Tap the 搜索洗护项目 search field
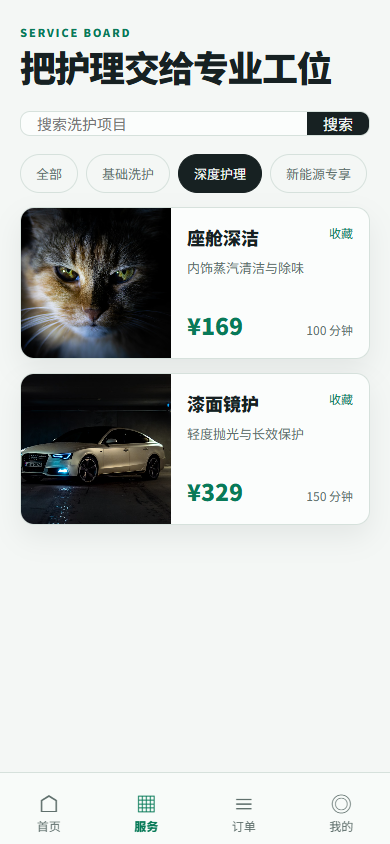 click(164, 124)
